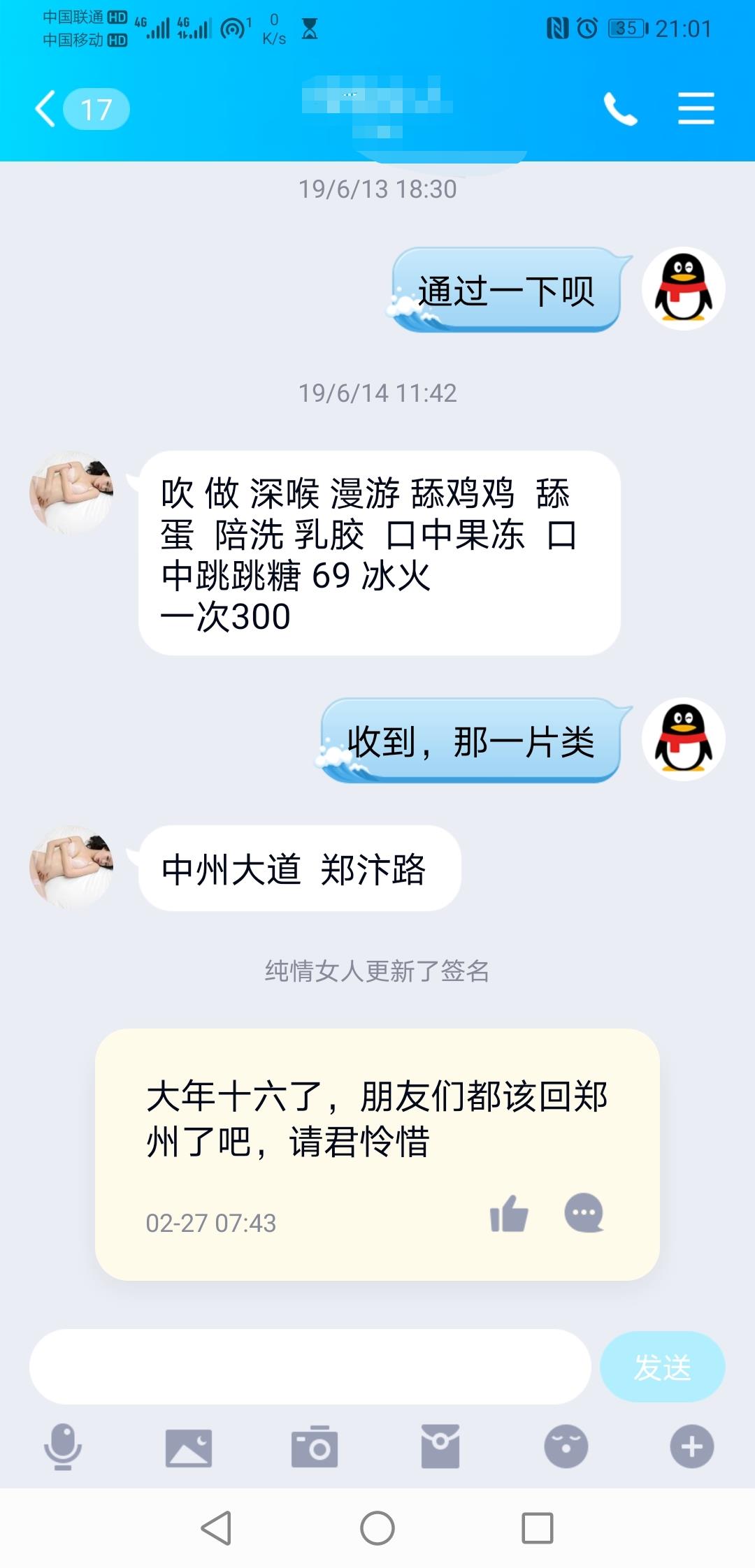Go back to the message list
The height and width of the screenshot is (1568, 755).
46,110
